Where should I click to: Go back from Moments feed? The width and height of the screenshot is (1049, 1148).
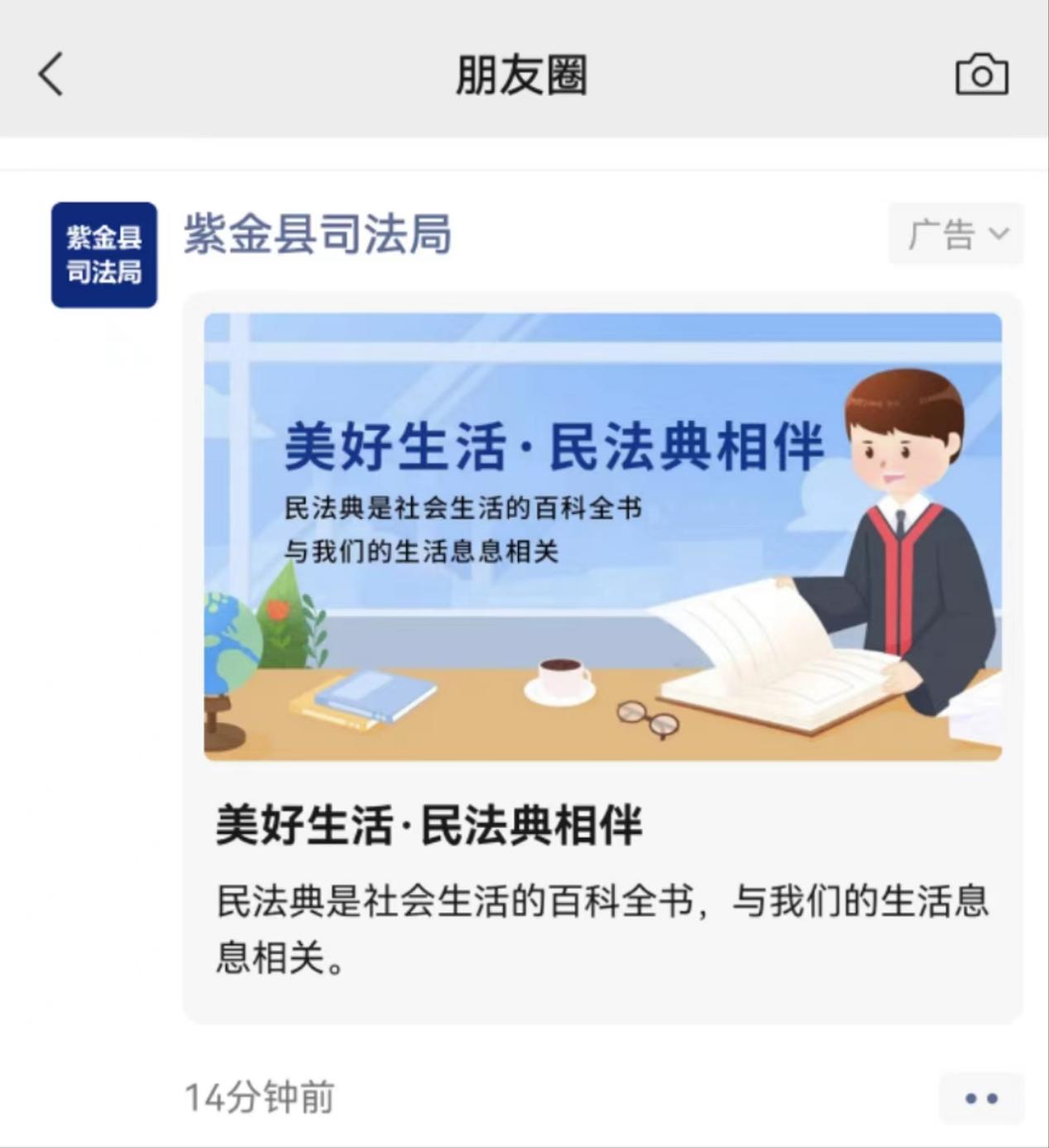click(51, 74)
